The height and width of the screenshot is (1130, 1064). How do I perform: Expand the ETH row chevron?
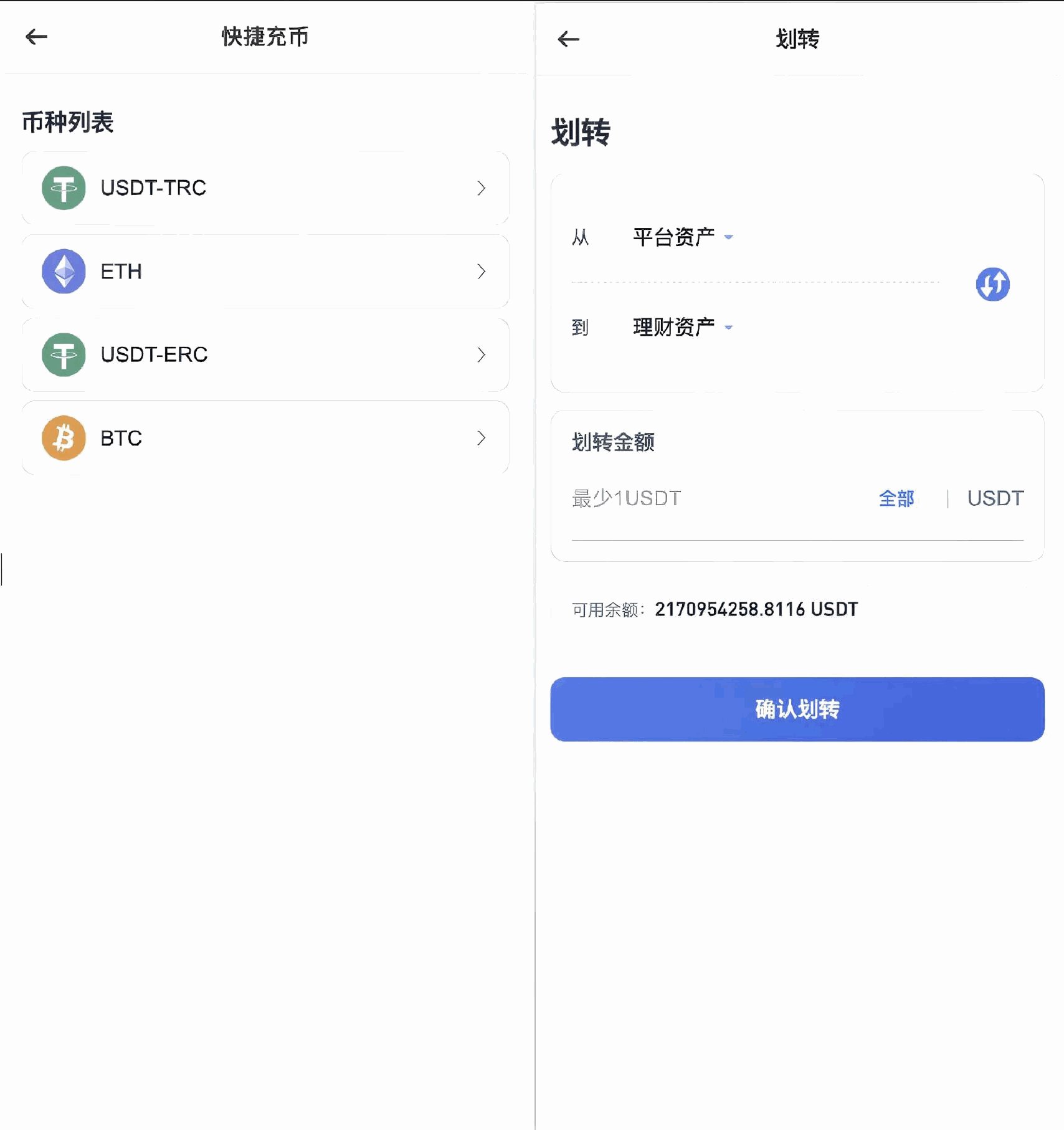(x=481, y=272)
